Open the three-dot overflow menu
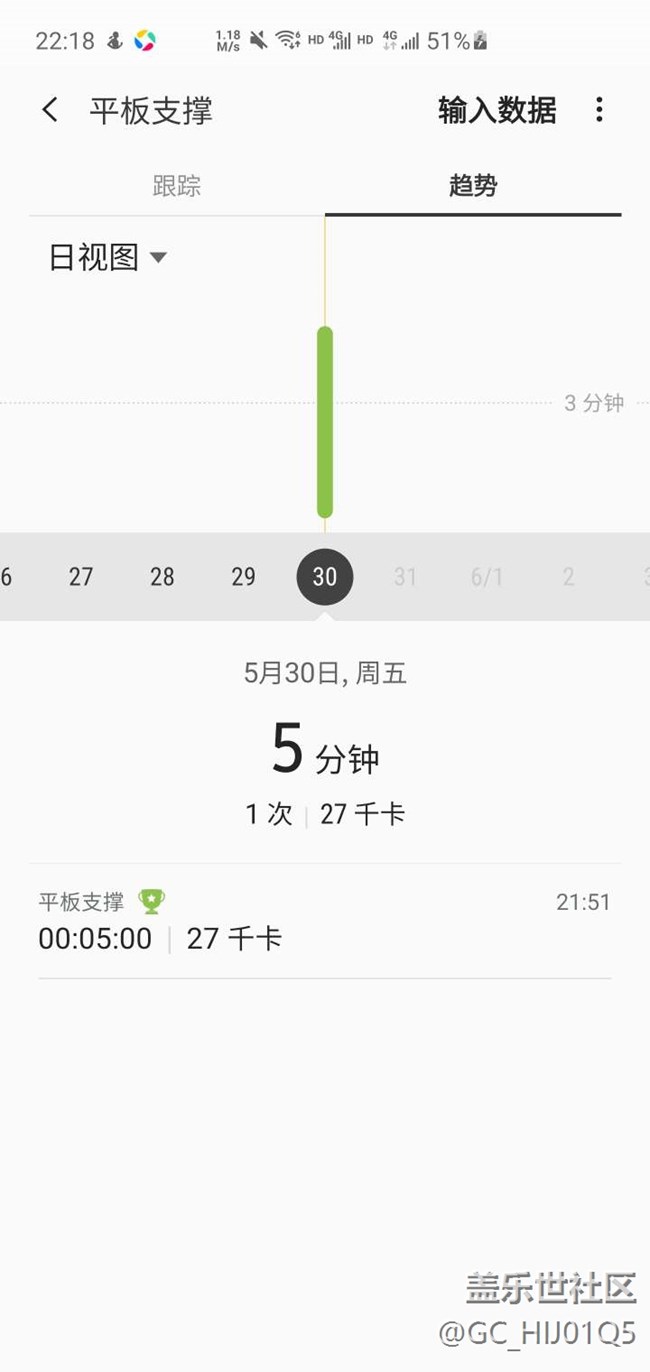The height and width of the screenshot is (1372, 650). tap(599, 110)
